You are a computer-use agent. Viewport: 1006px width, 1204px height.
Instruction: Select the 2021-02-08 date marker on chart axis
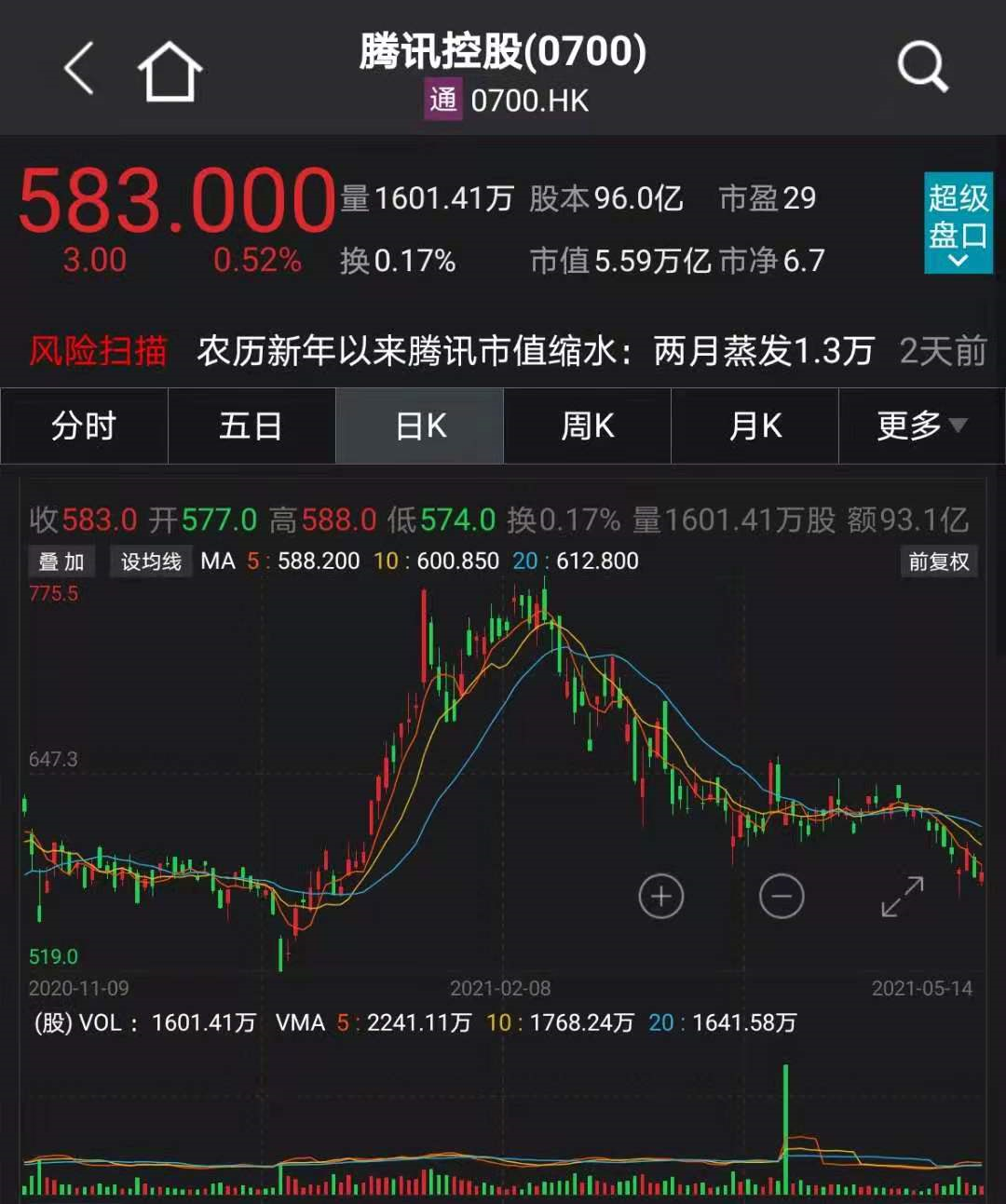(x=501, y=987)
